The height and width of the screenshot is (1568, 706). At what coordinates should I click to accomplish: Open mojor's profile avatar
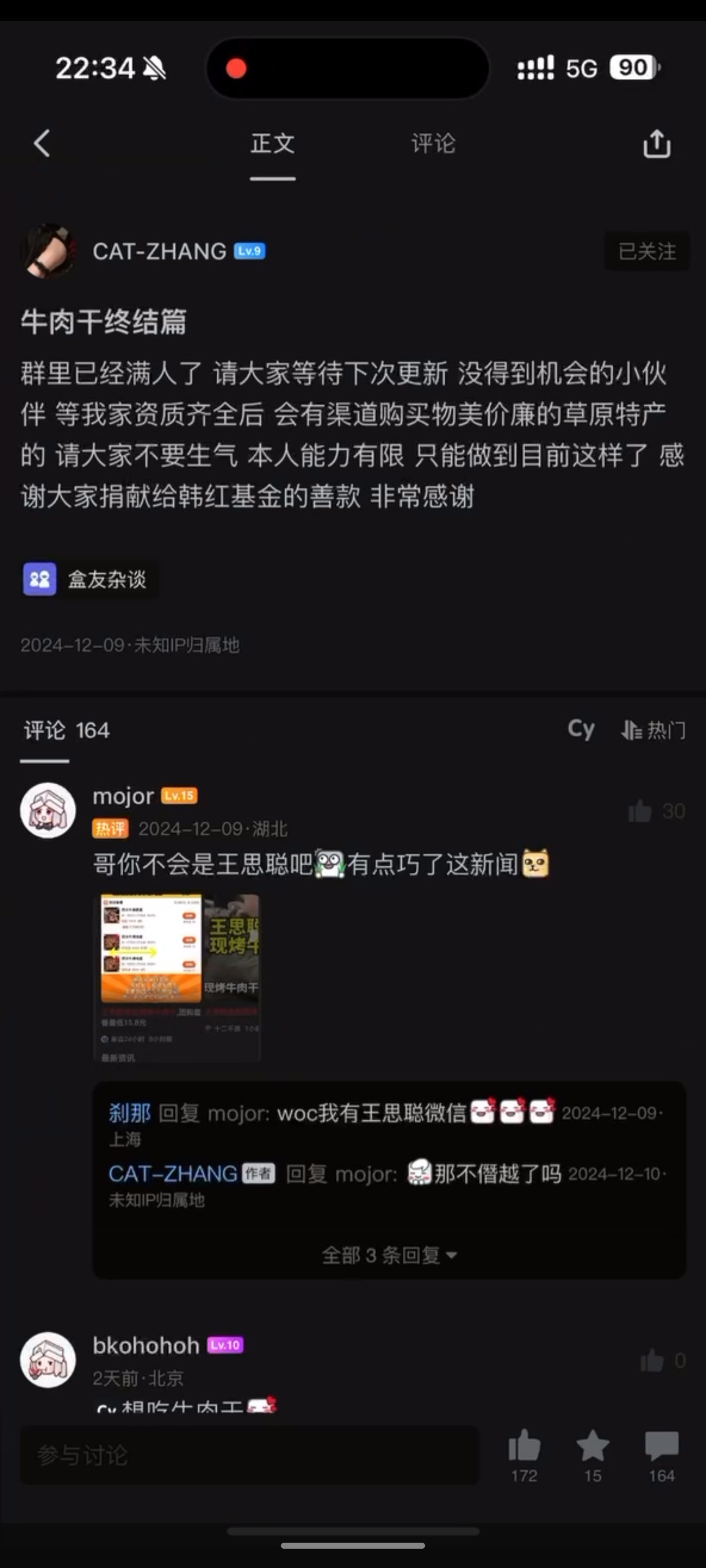[x=48, y=811]
